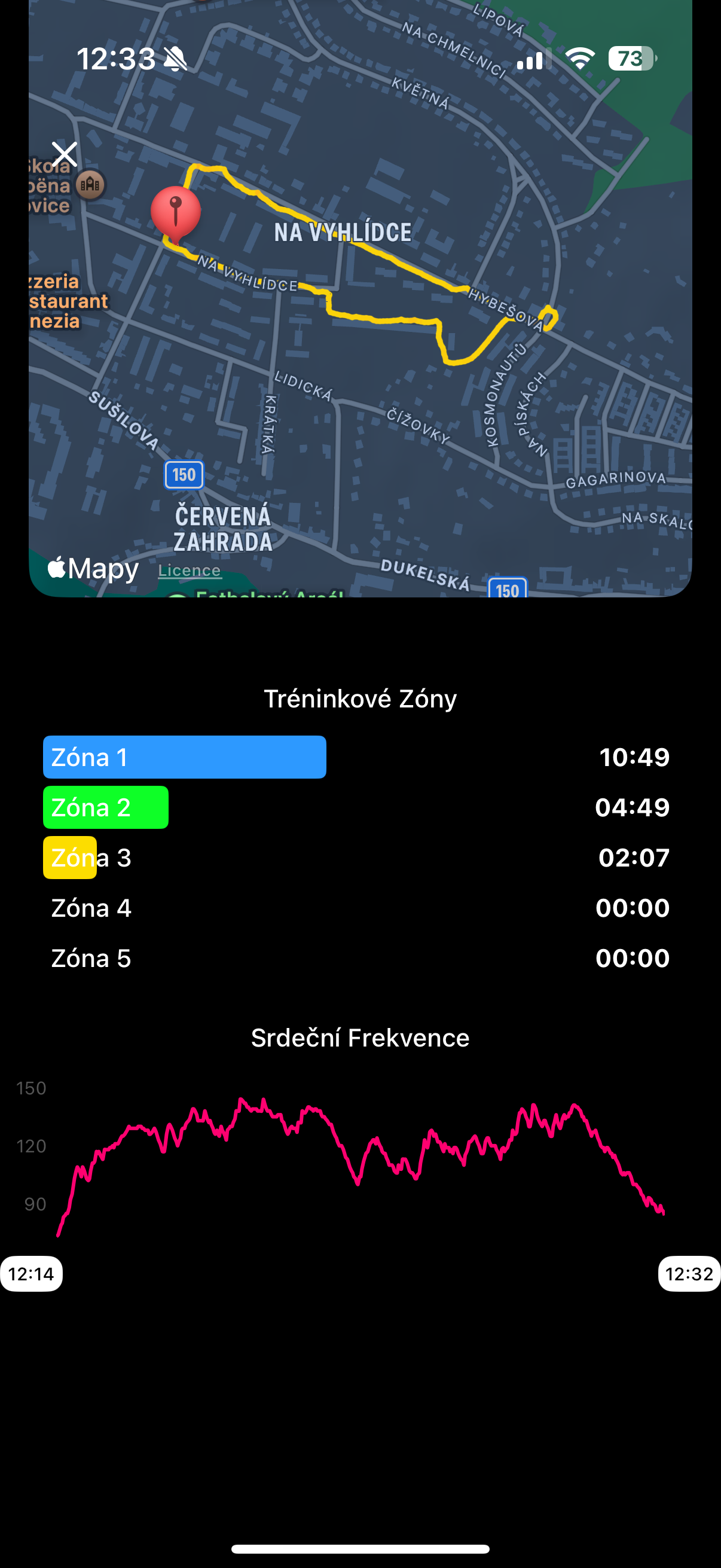Tap the 150 road shield near Sušilova
The image size is (721, 1568).
[184, 475]
